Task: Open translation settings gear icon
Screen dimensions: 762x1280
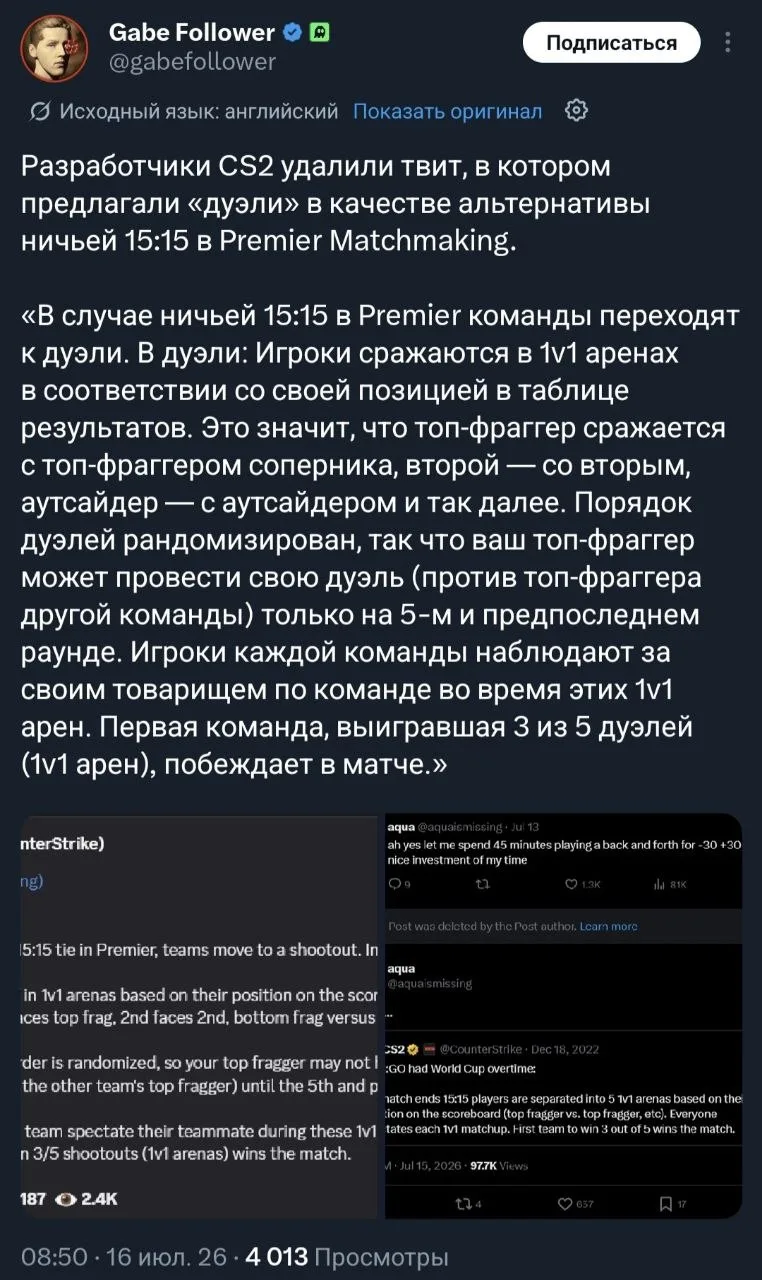Action: pyautogui.click(x=576, y=110)
